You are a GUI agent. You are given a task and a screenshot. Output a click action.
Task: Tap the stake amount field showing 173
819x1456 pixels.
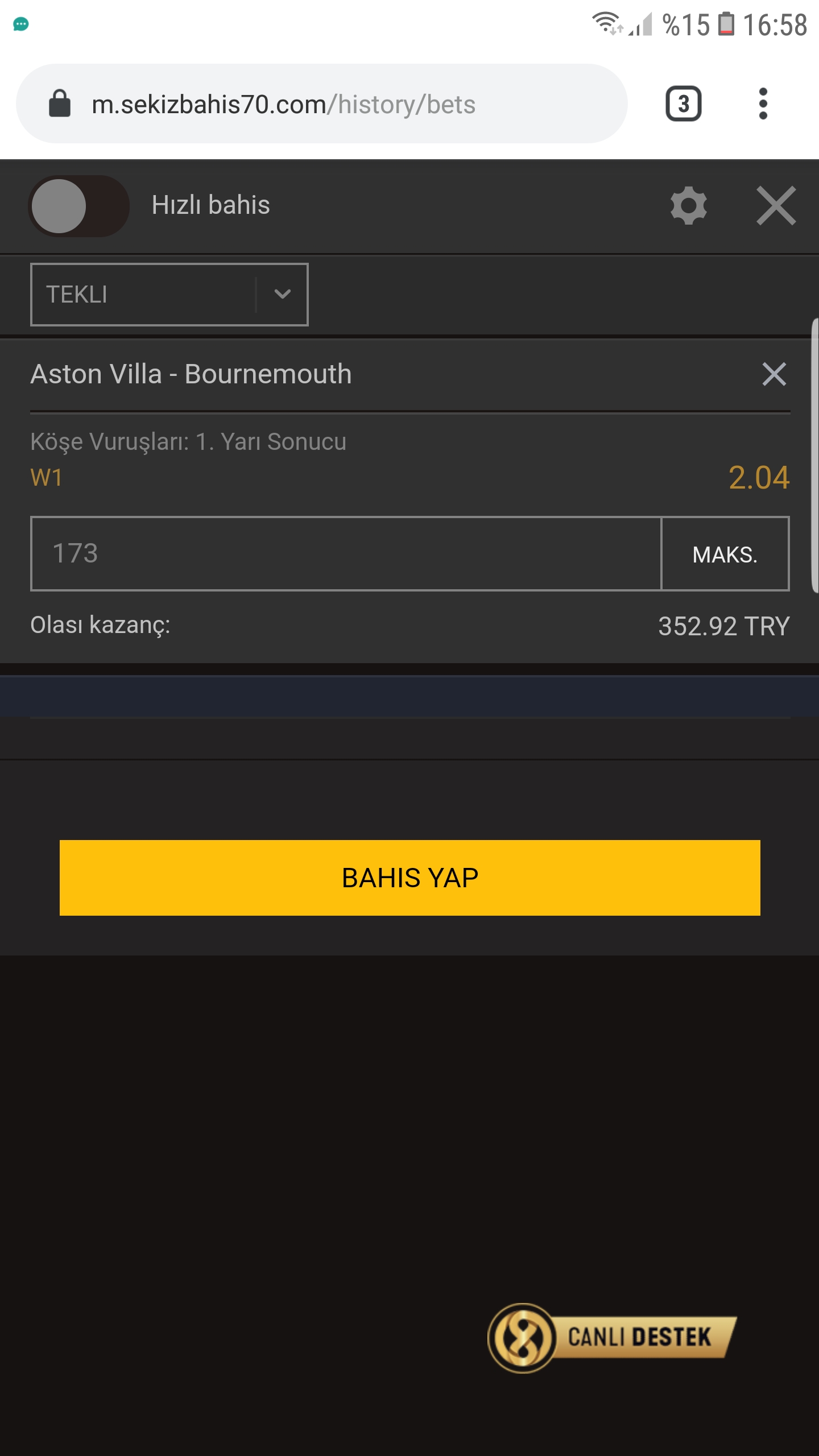pyautogui.click(x=346, y=553)
